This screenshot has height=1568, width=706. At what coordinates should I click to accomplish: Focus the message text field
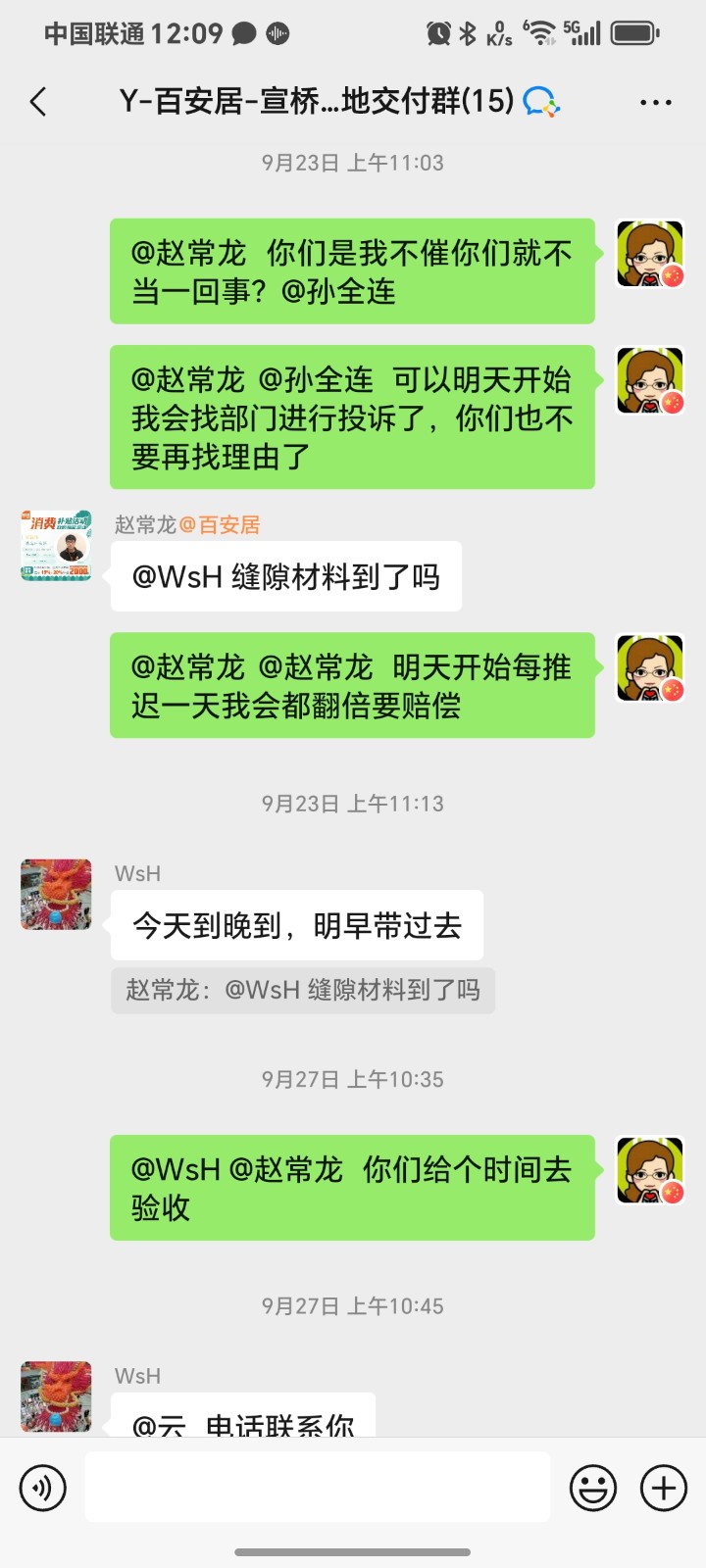tap(317, 1487)
